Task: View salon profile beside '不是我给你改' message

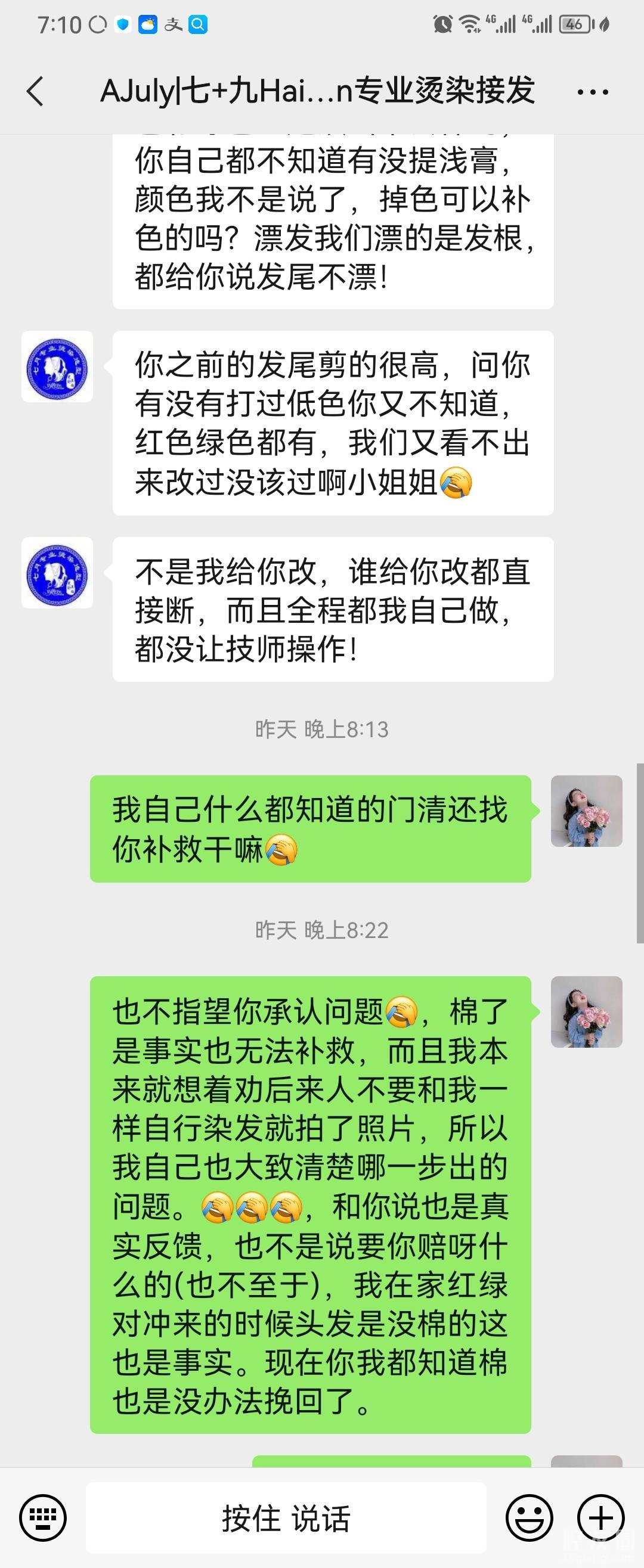Action: click(57, 573)
